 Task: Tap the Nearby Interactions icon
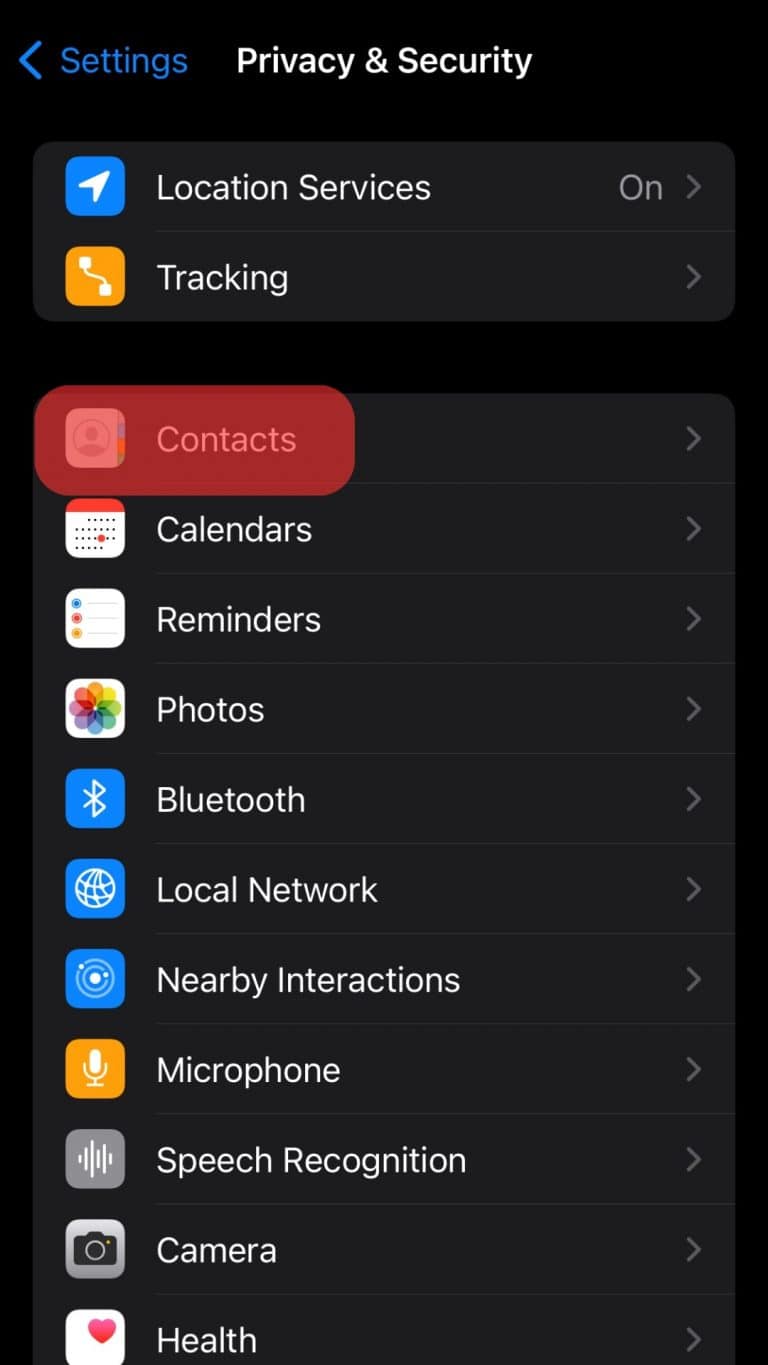[94, 979]
